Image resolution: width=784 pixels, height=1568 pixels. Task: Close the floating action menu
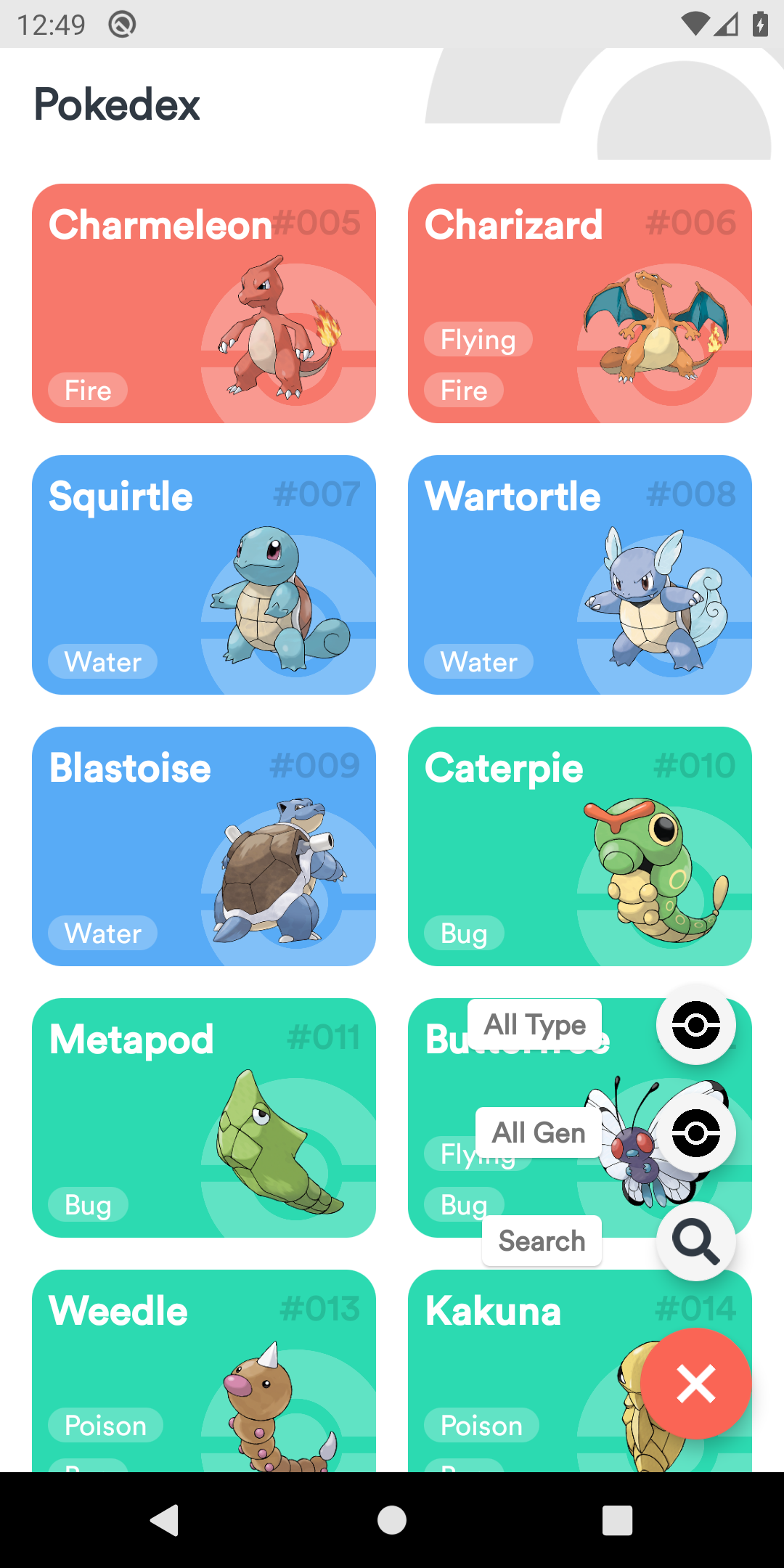point(695,1384)
